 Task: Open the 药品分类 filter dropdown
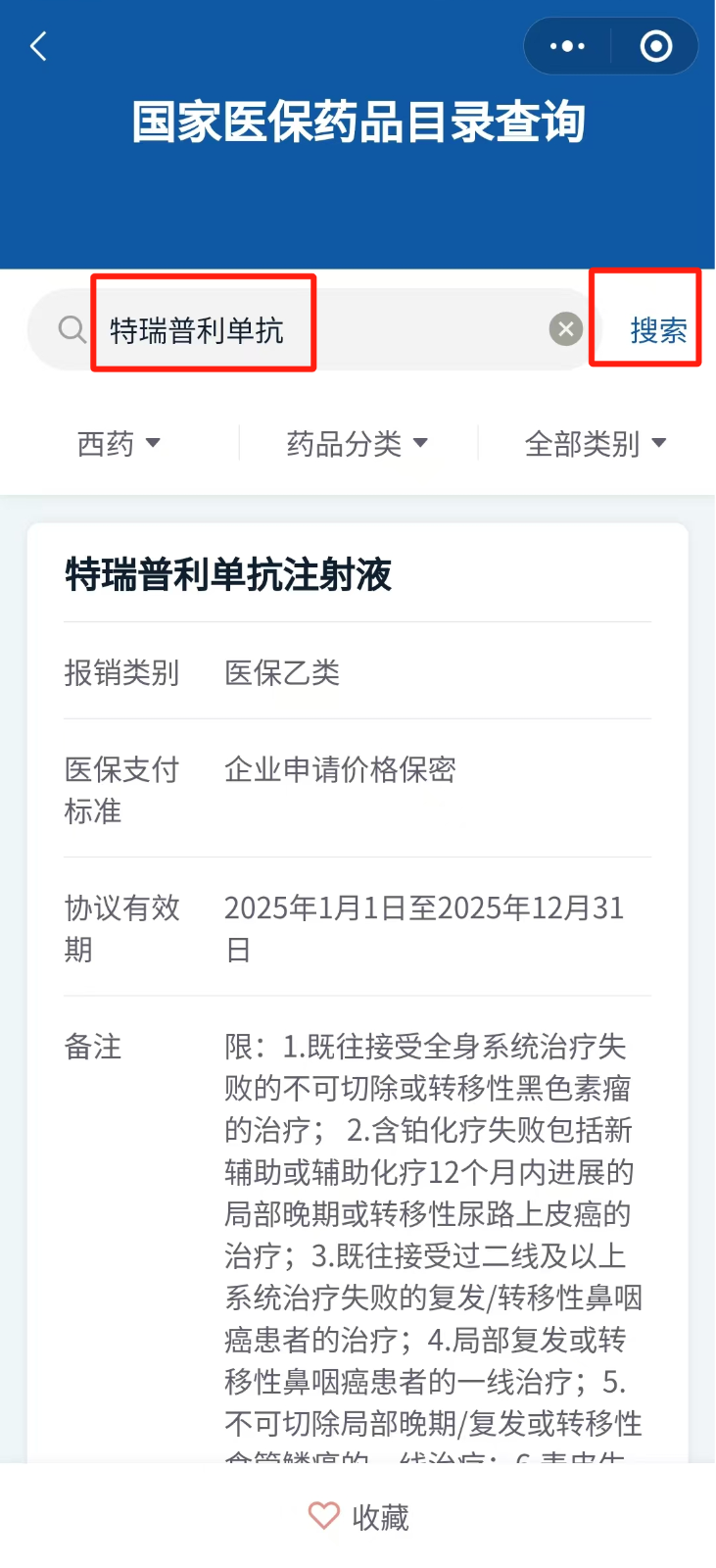(x=358, y=444)
